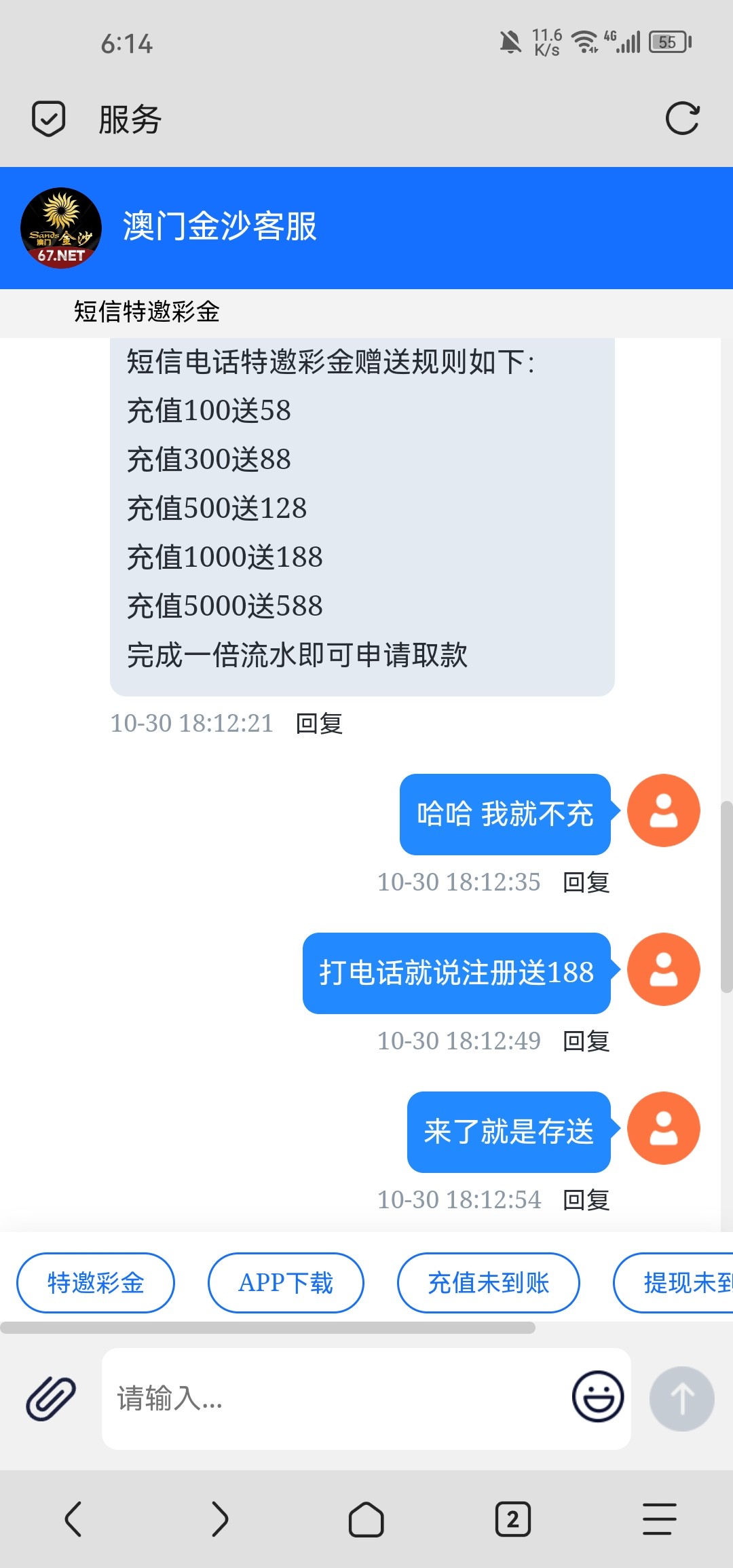Click 回复 under 打电话就说注册送188
This screenshot has height=1568, width=733.
click(x=588, y=1040)
